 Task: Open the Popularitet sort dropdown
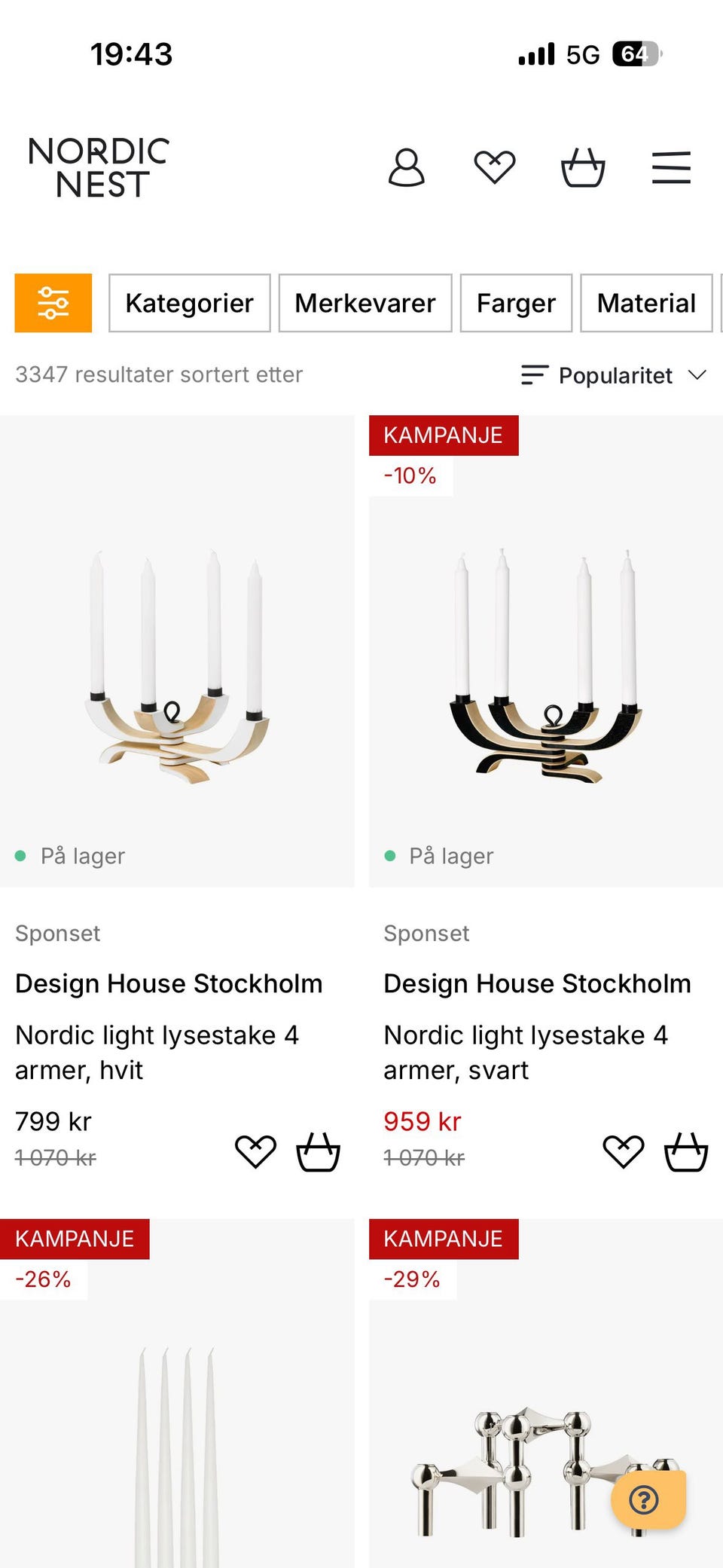[x=614, y=374]
